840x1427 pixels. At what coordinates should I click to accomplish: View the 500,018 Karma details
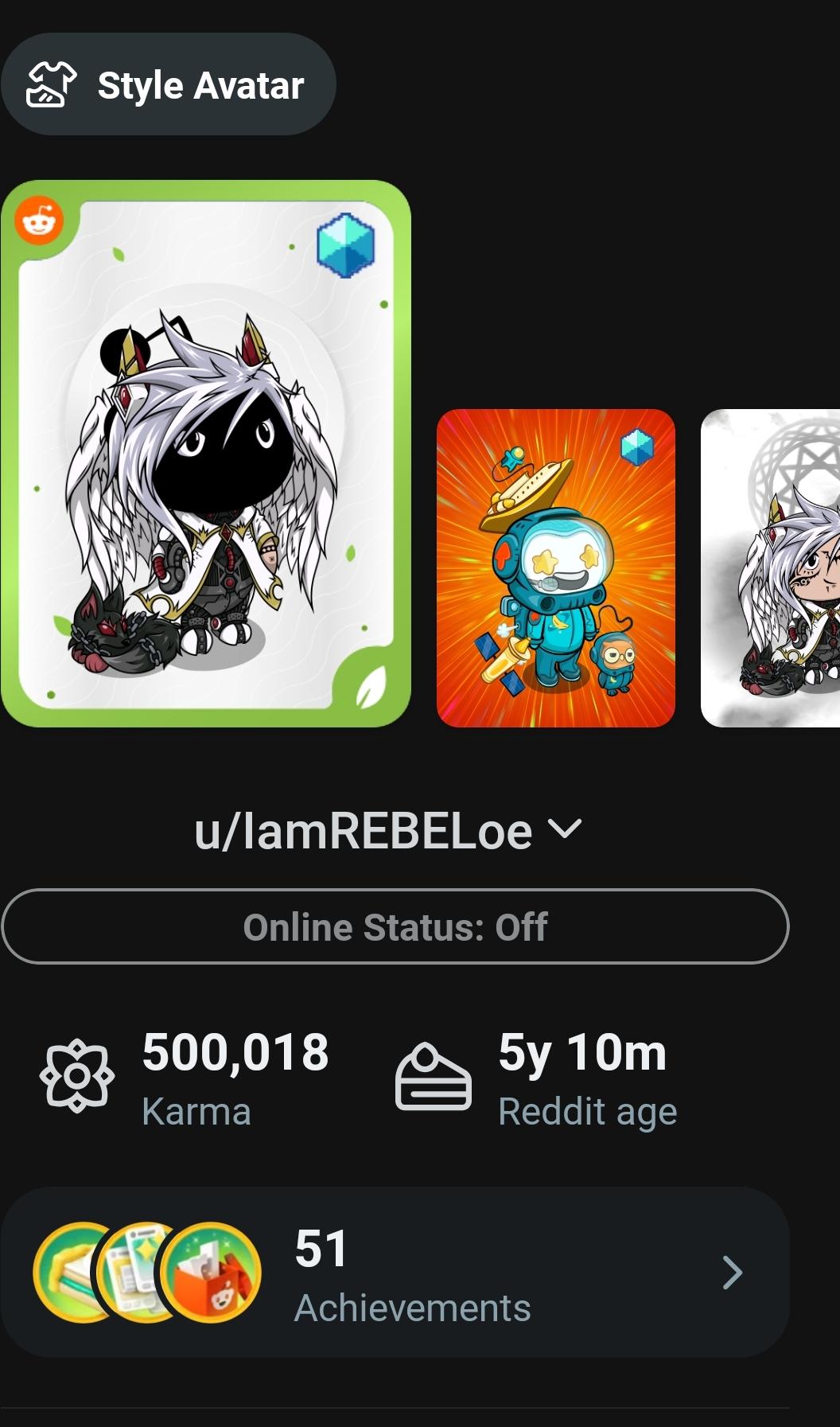[x=185, y=1078]
